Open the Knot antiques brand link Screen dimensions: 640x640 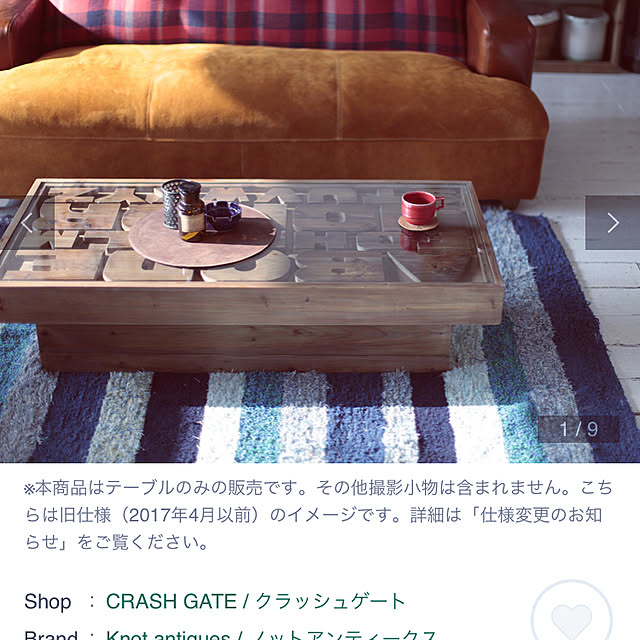[x=270, y=634]
